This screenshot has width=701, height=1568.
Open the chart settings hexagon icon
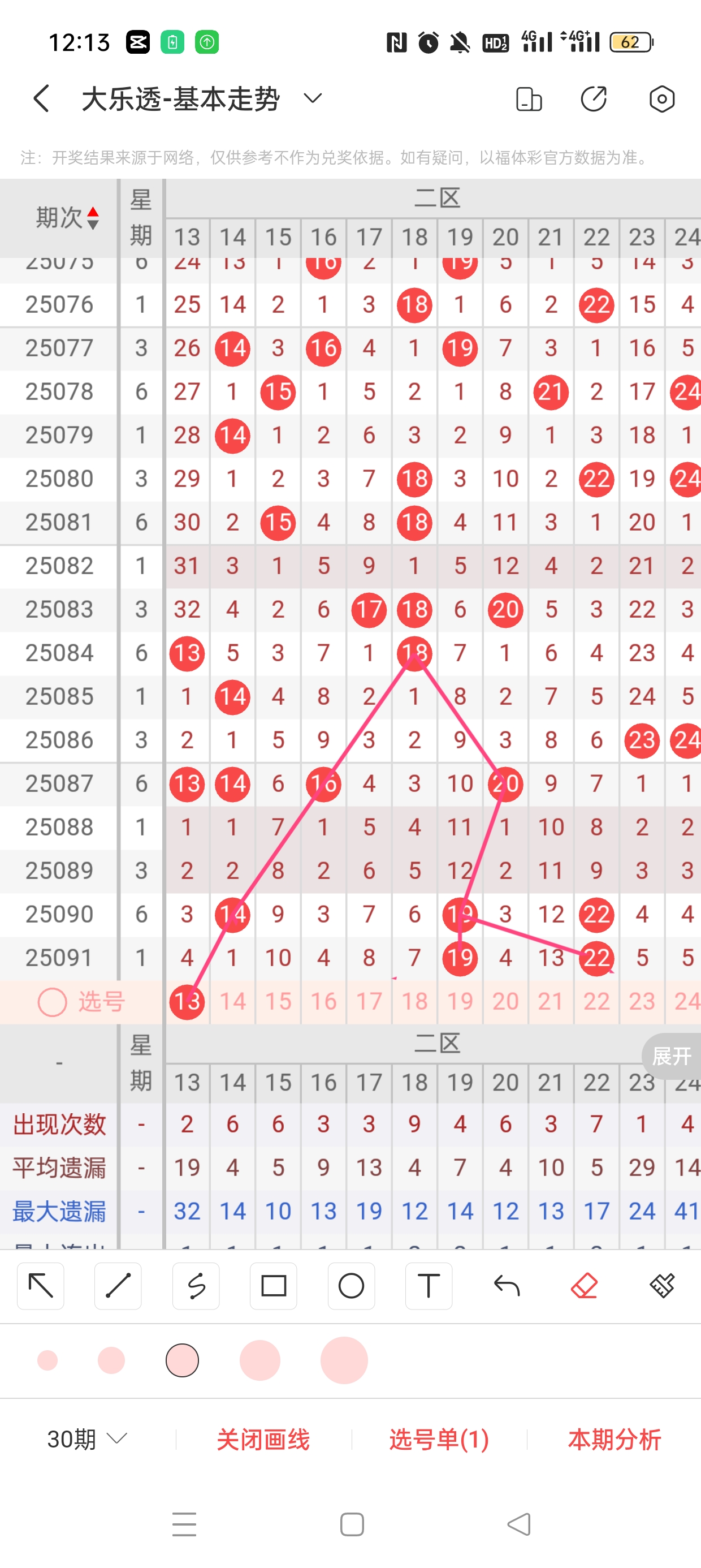[661, 99]
